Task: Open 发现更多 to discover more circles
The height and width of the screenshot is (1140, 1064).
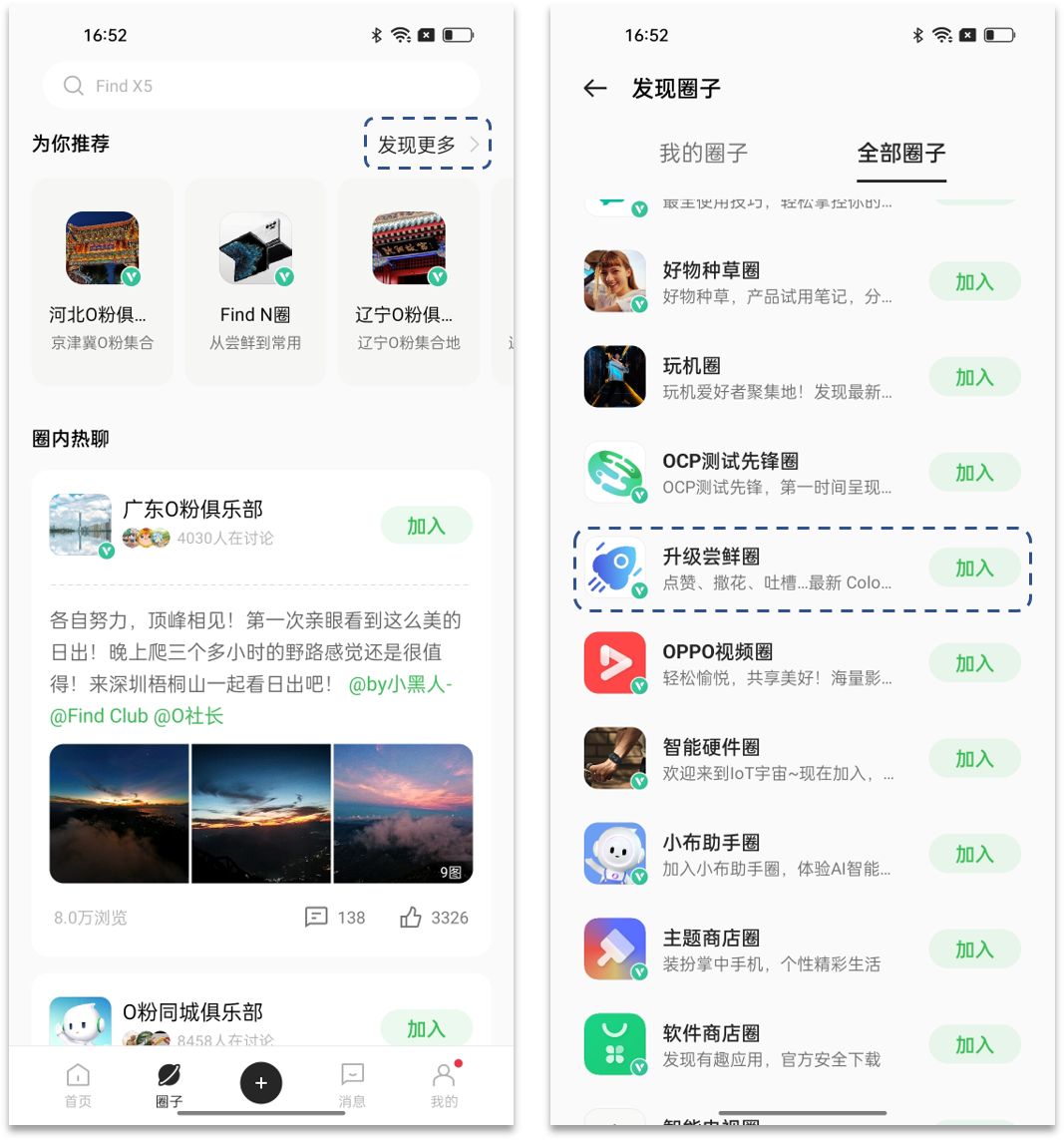Action: 428,145
